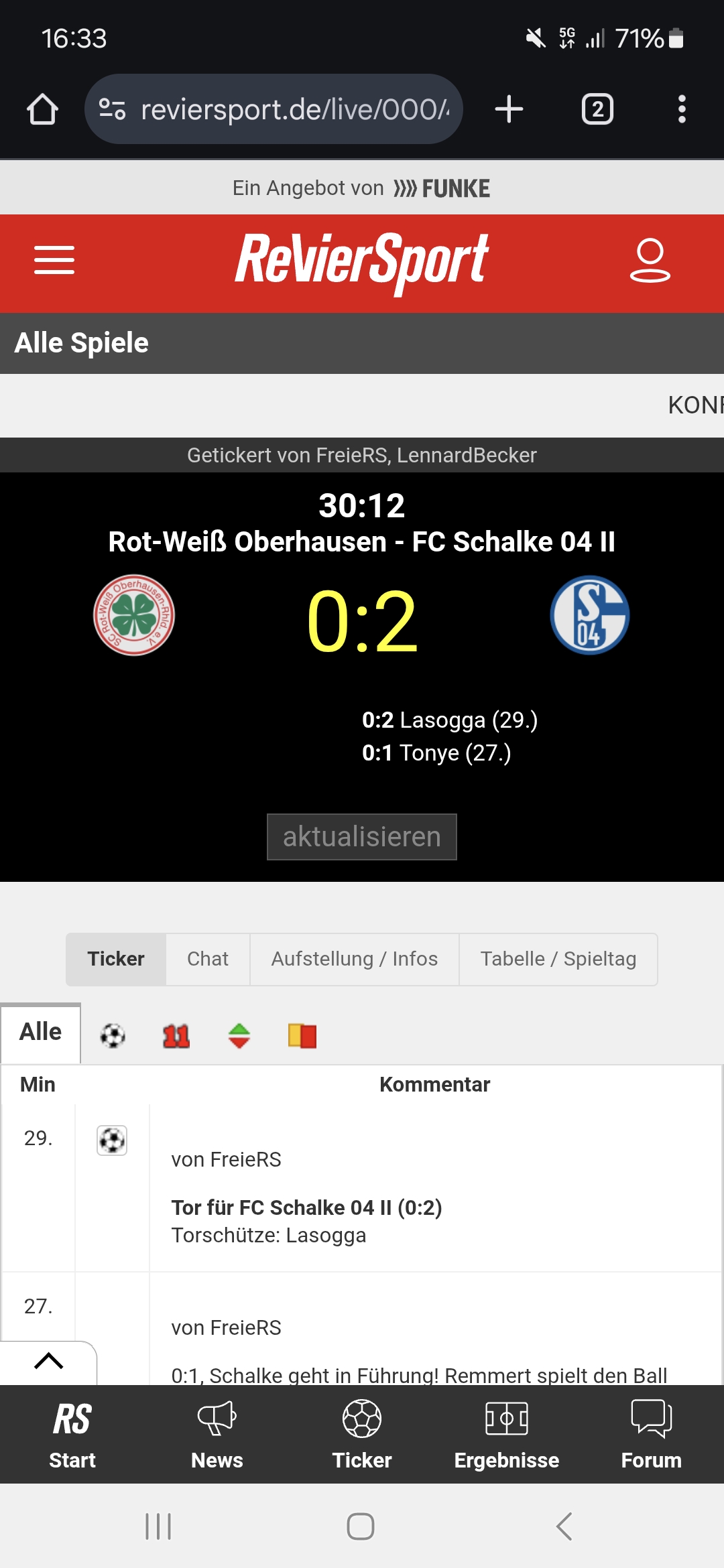This screenshot has height=1568, width=724.
Task: Show all ticker events with Alle
Action: click(41, 1032)
